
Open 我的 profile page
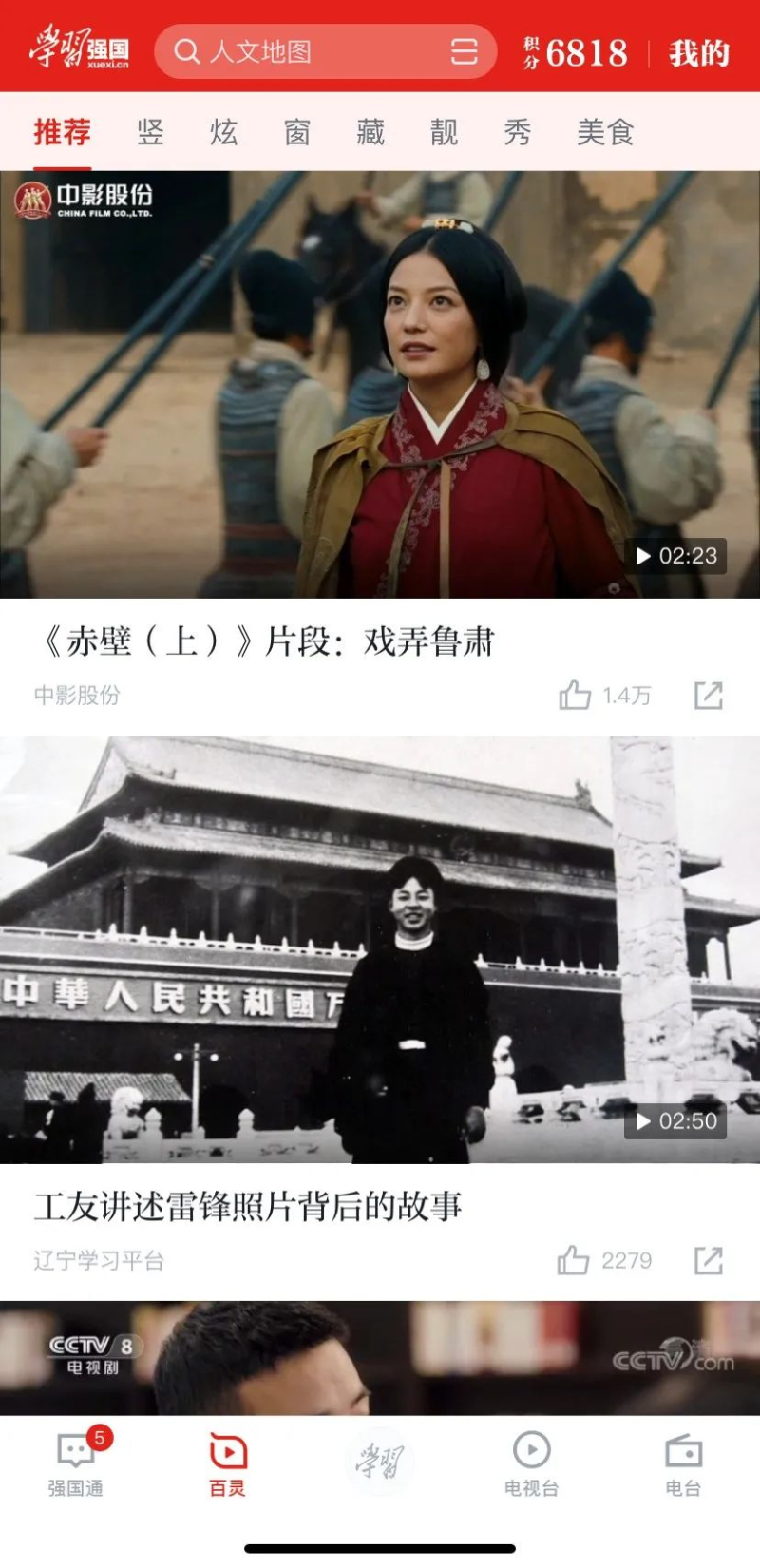pyautogui.click(x=698, y=53)
